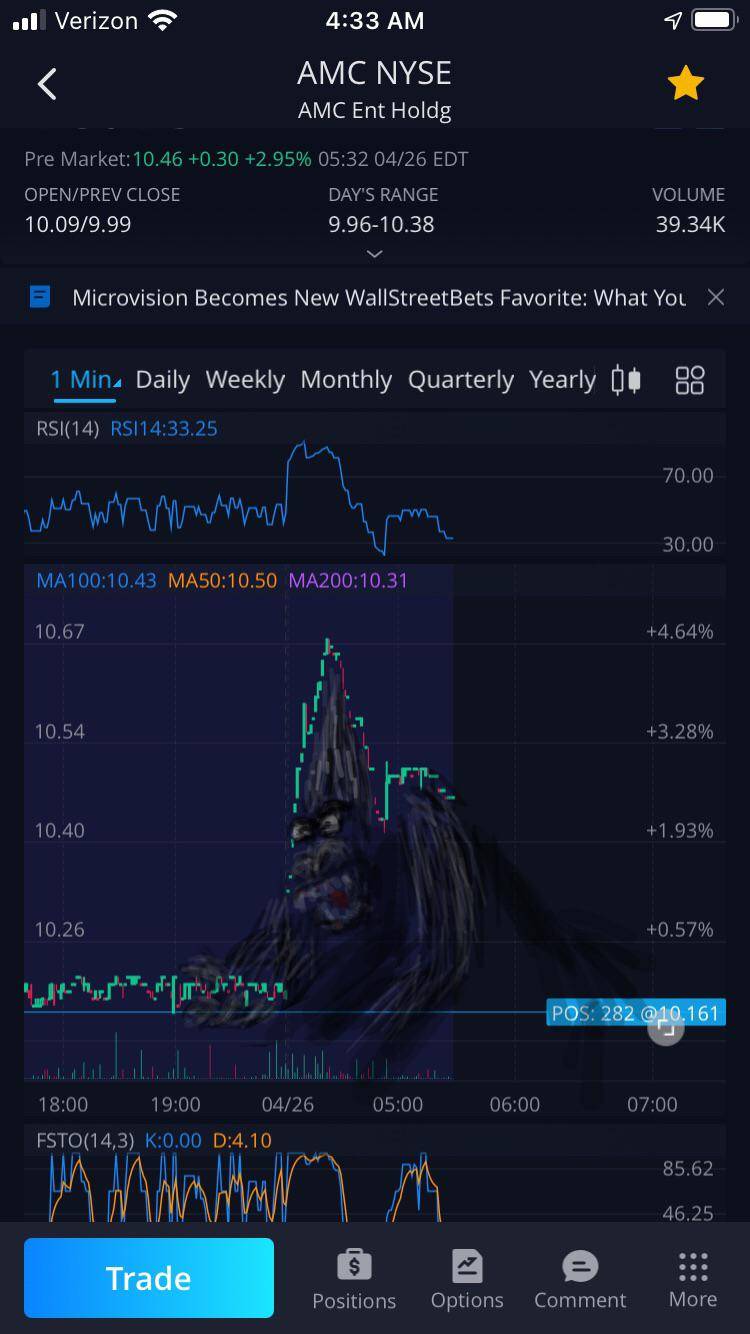Open the Microvision WallStreetBets news headline
This screenshot has height=1334, width=750.
378,298
